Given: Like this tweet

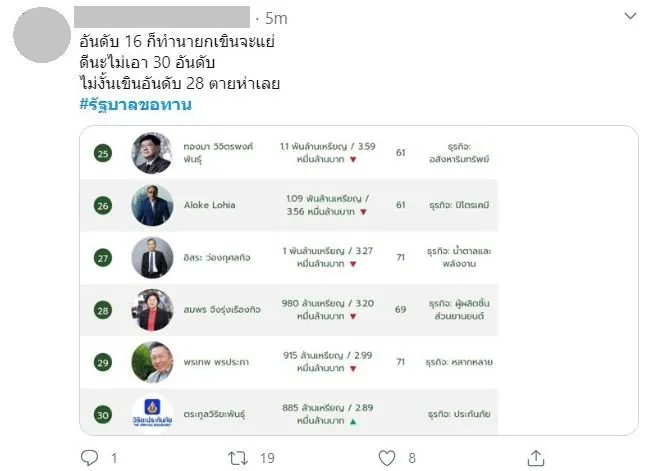Looking at the screenshot, I should (x=387, y=458).
